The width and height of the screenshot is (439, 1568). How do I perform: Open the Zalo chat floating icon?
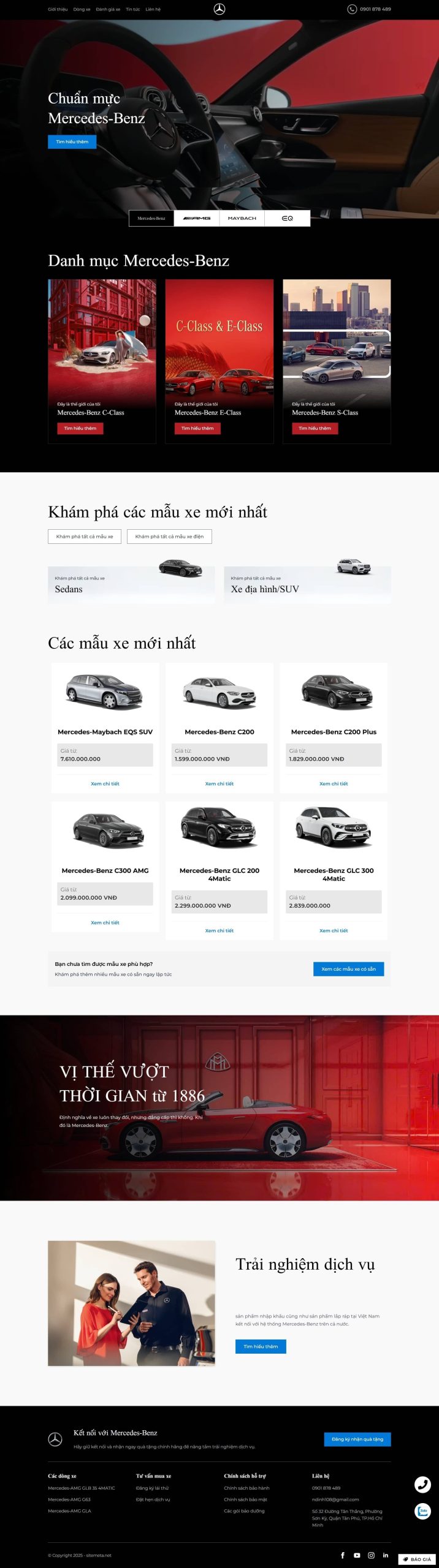click(422, 1510)
